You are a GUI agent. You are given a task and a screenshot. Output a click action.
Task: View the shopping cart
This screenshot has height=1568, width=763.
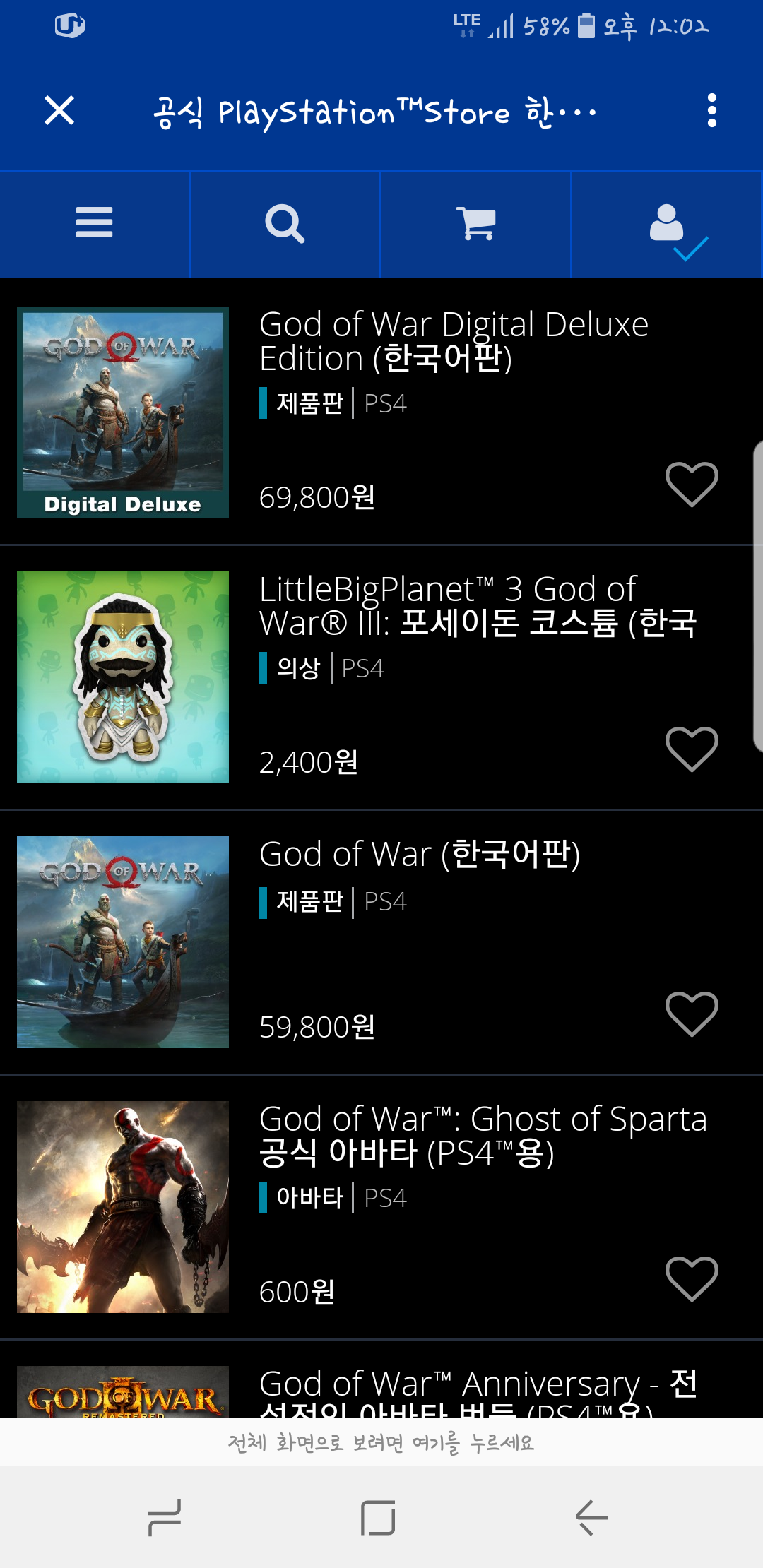(x=475, y=223)
